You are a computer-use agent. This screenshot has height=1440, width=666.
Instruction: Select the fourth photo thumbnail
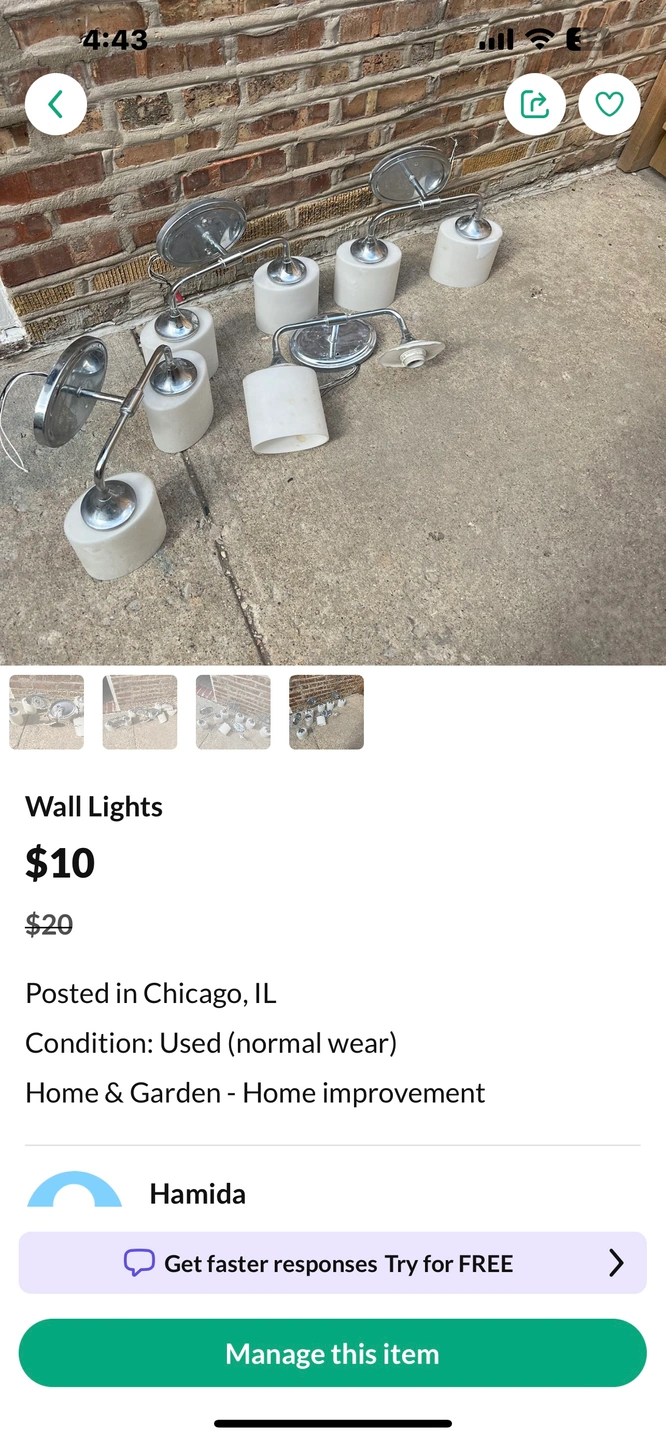pyautogui.click(x=326, y=712)
